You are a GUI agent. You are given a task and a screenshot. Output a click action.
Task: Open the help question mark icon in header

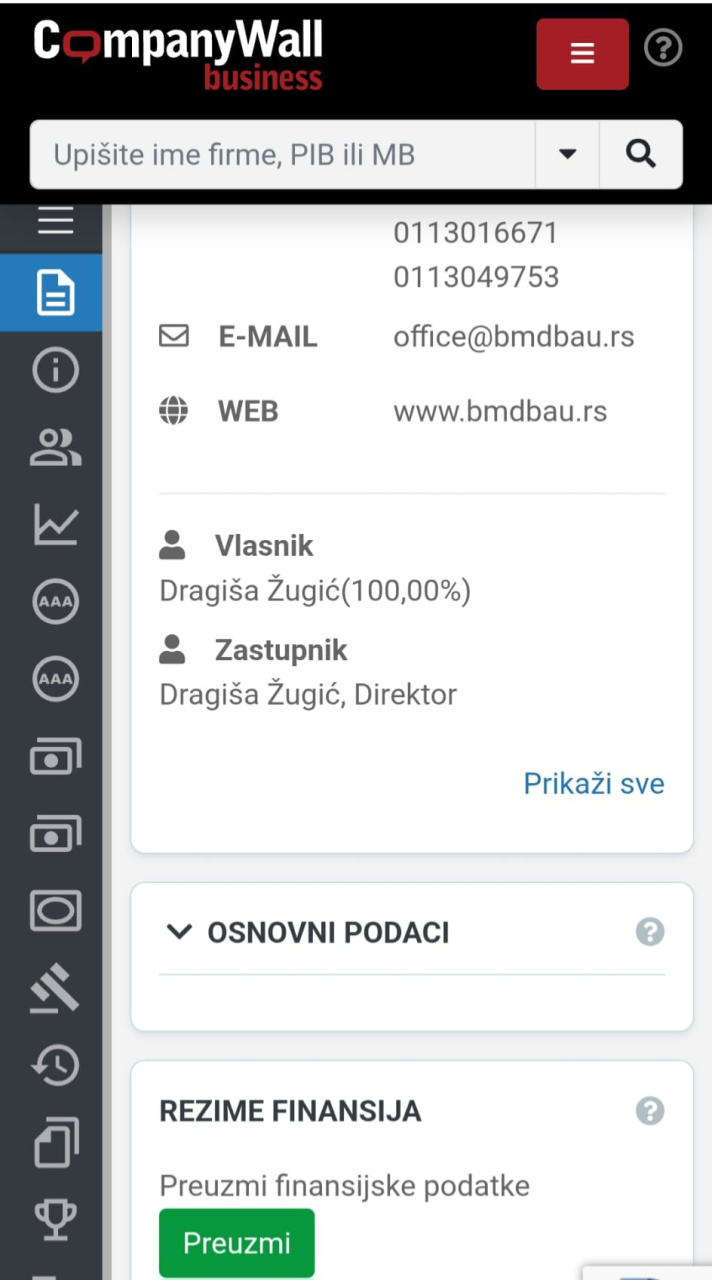[663, 48]
